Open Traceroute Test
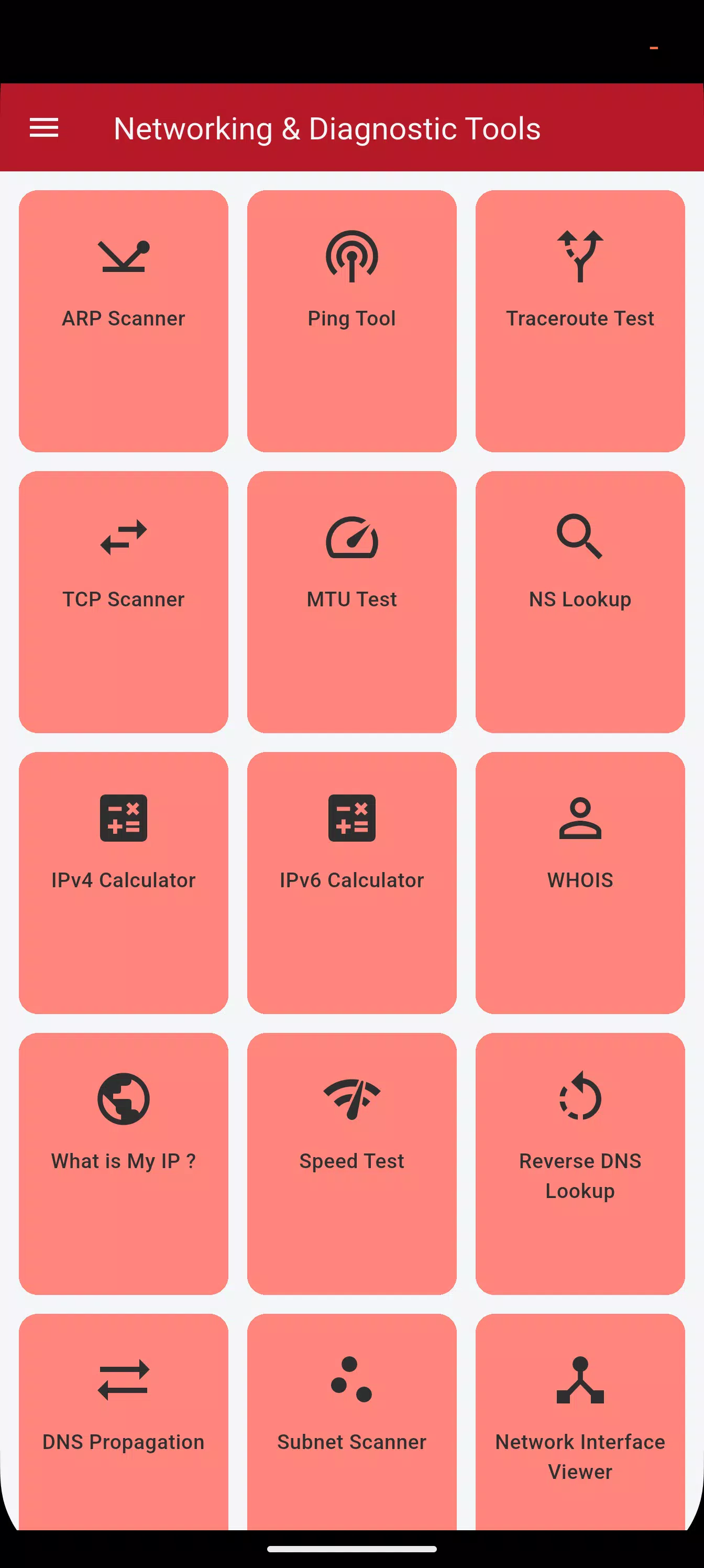 [580, 321]
